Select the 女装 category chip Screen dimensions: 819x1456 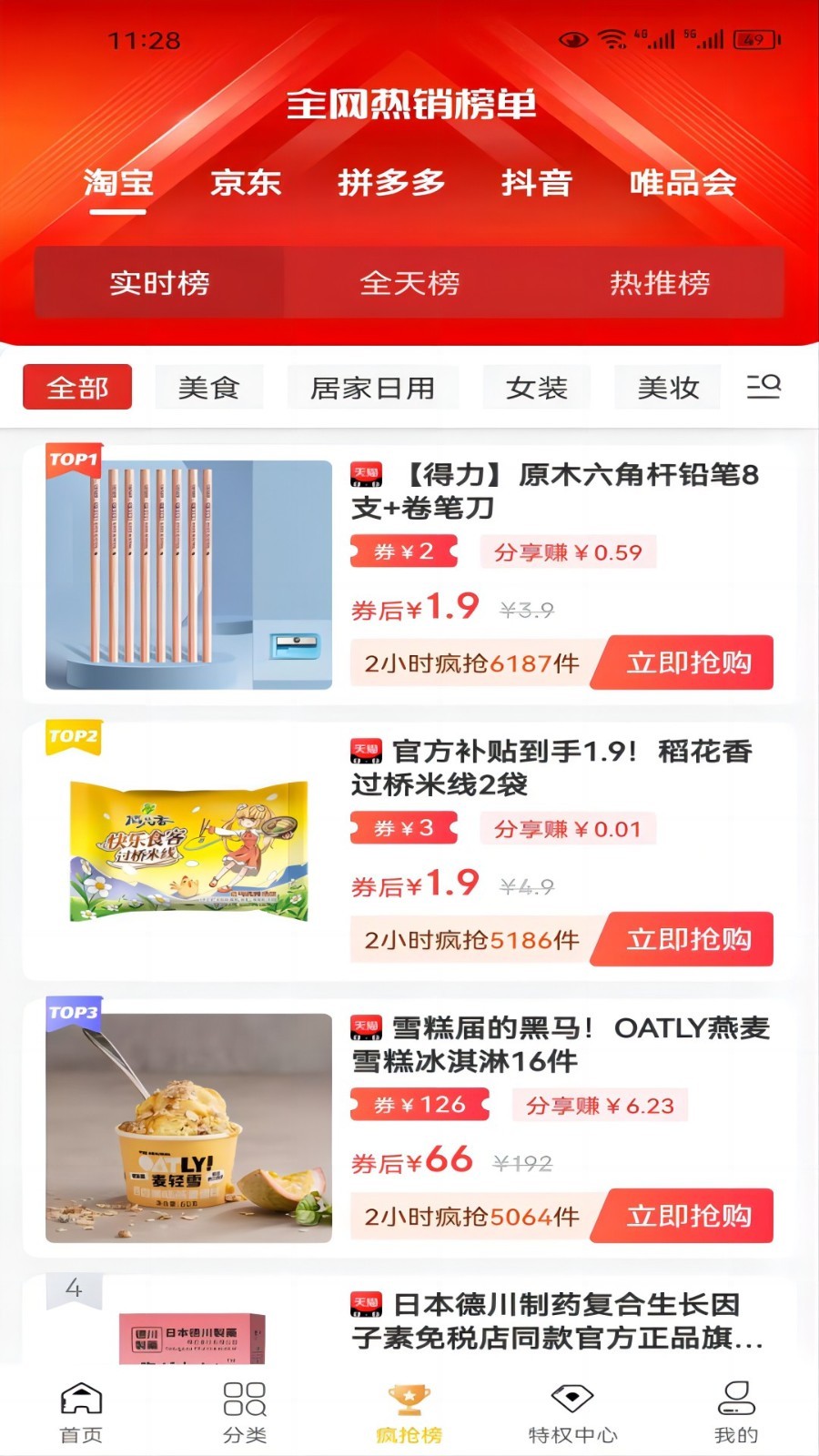coord(537,388)
